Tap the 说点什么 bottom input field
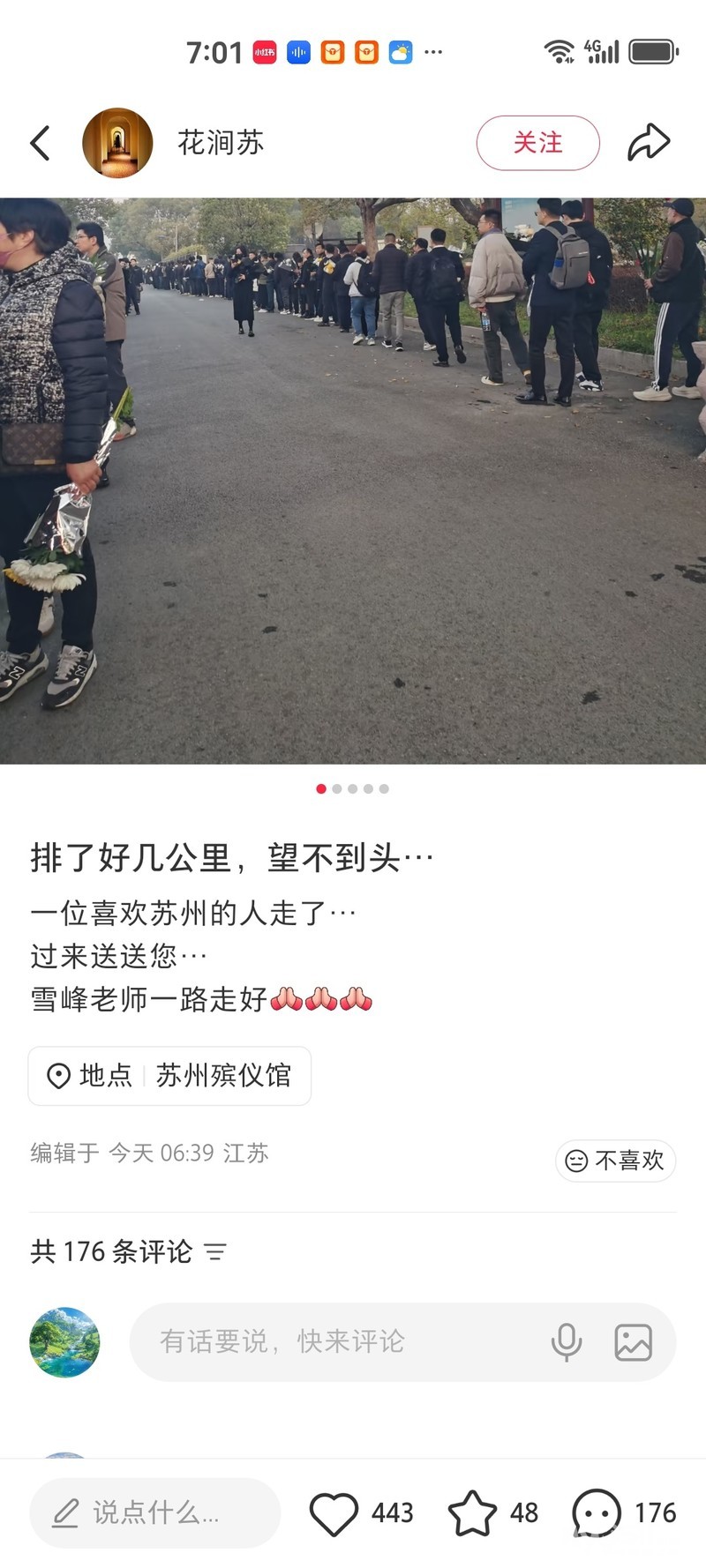Viewport: 706px width, 1568px height. tap(154, 1512)
